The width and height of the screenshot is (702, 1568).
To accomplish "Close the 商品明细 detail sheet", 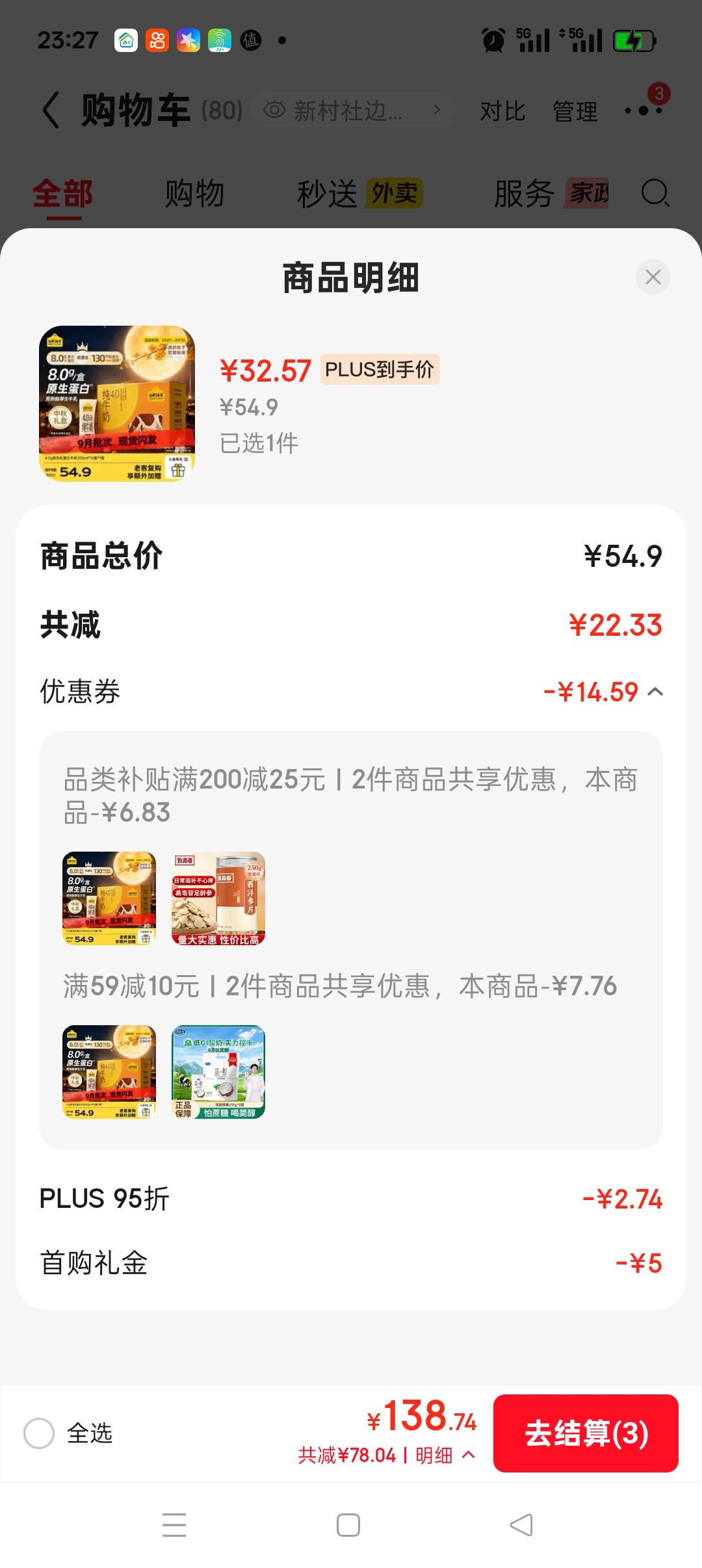I will click(x=653, y=277).
